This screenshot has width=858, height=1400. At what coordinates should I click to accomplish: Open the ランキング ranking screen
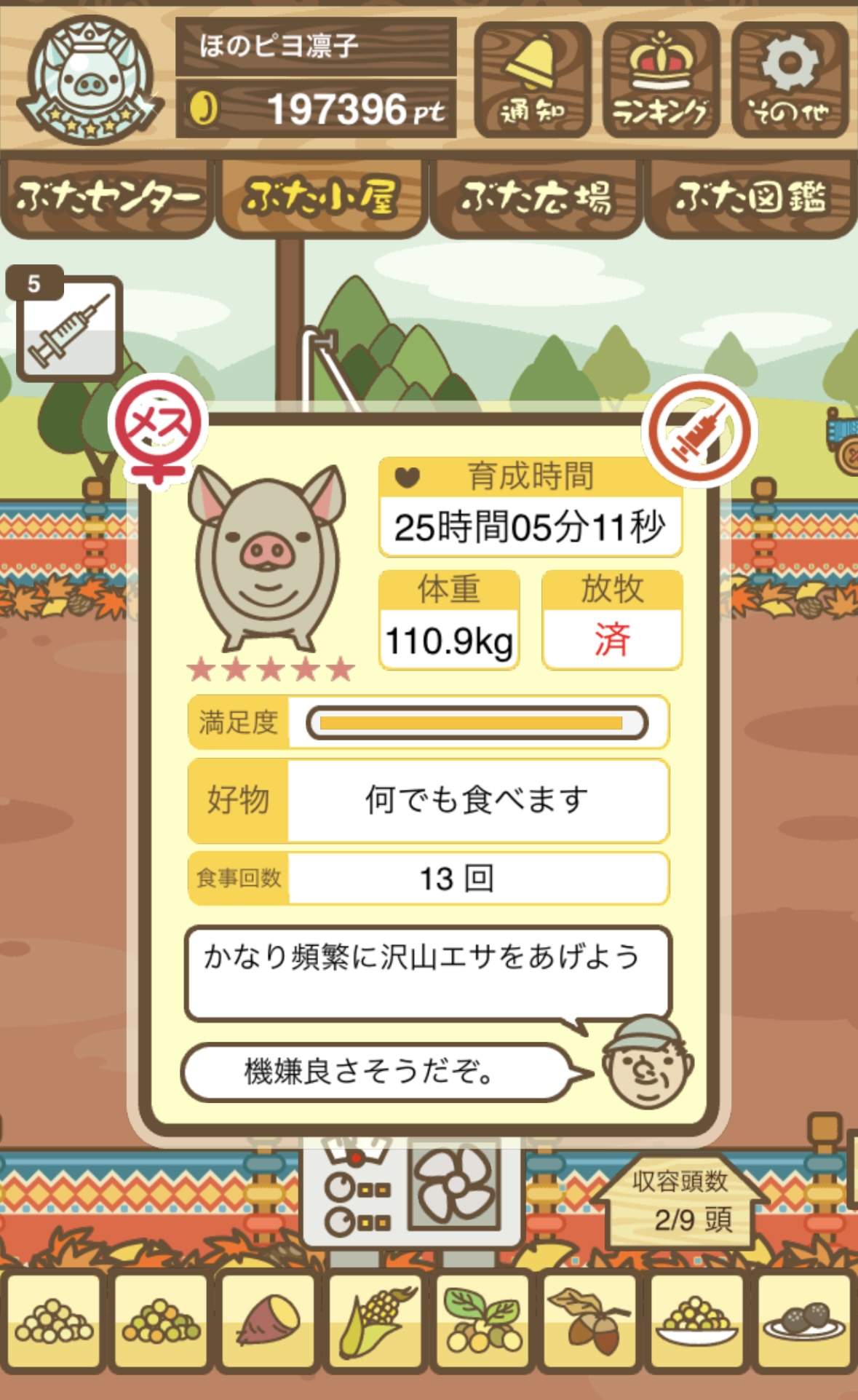(661, 80)
